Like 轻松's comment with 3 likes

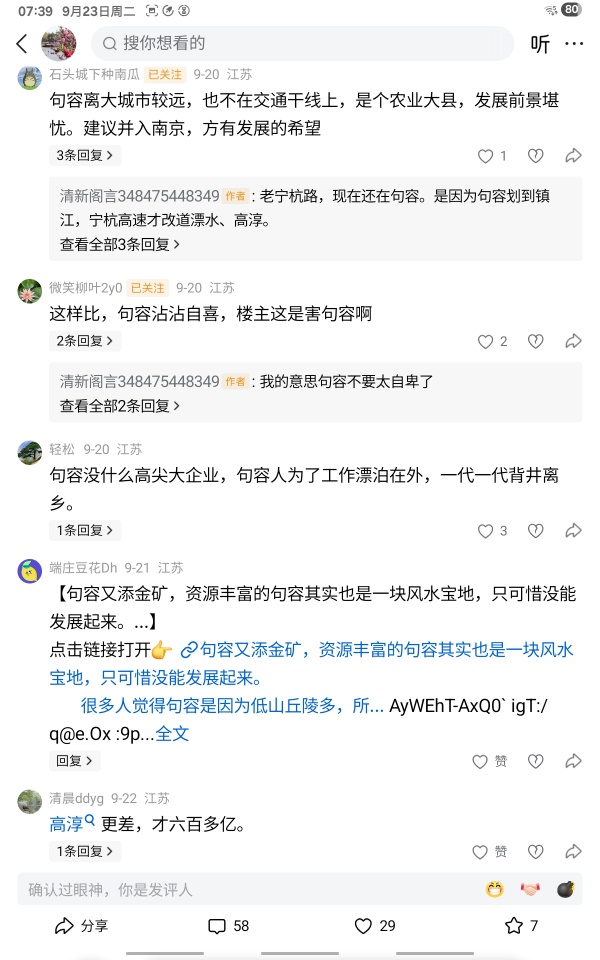click(487, 531)
